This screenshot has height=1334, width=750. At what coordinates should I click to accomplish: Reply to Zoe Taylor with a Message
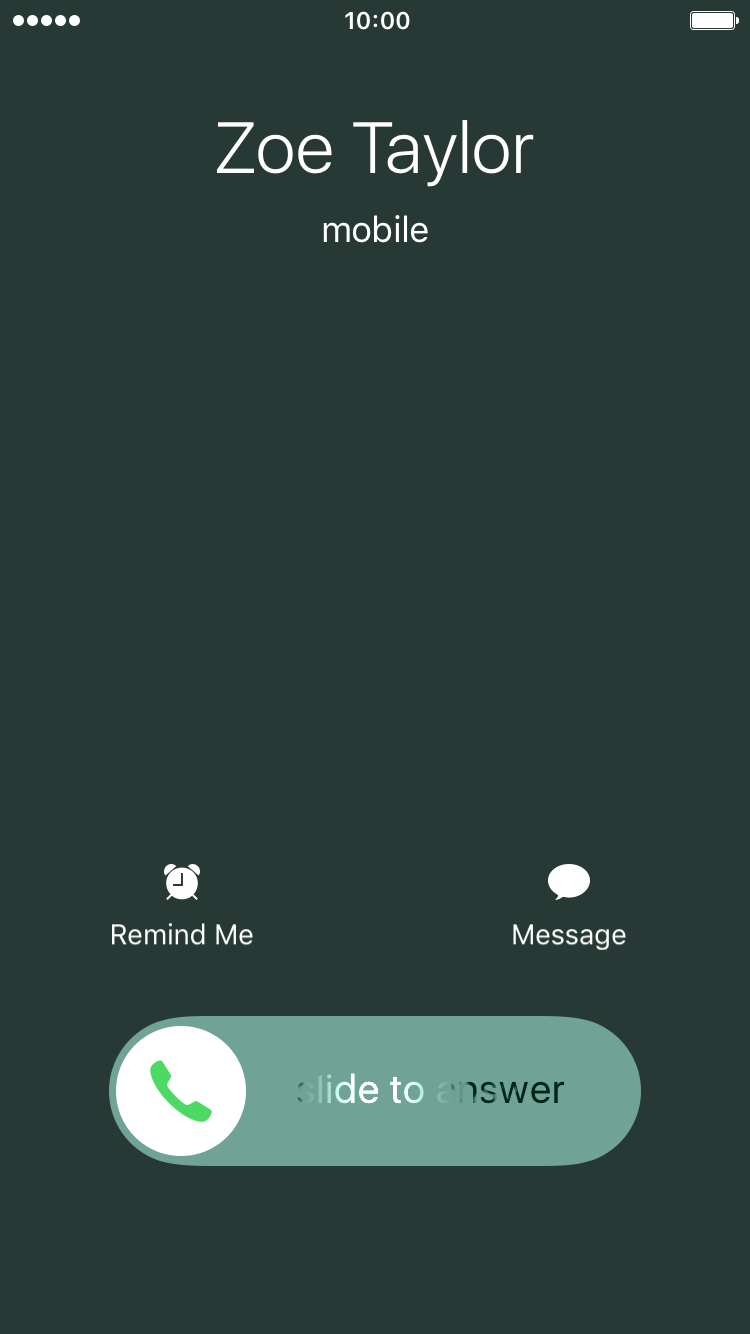point(569,906)
